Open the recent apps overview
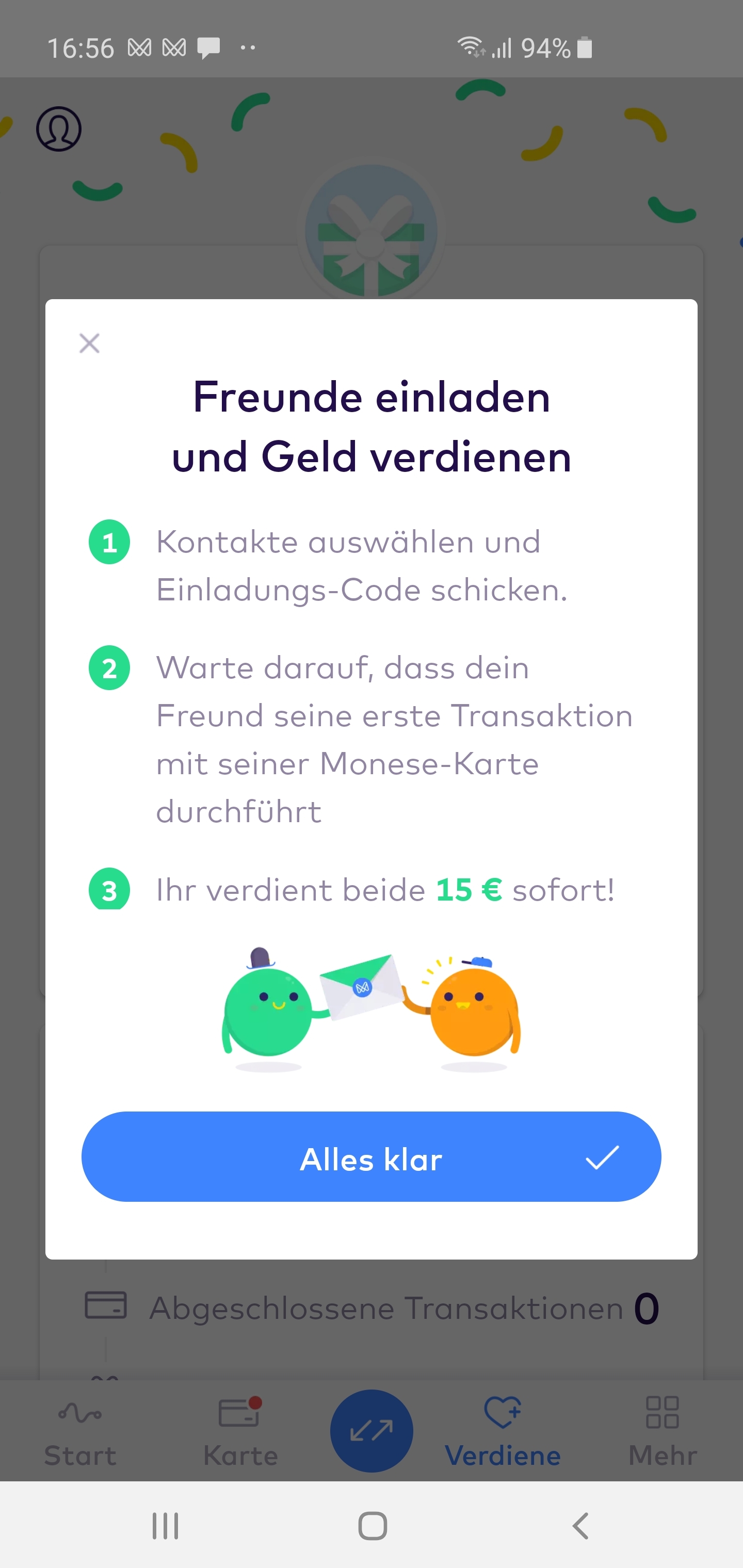The height and width of the screenshot is (1568, 743). point(165,1525)
